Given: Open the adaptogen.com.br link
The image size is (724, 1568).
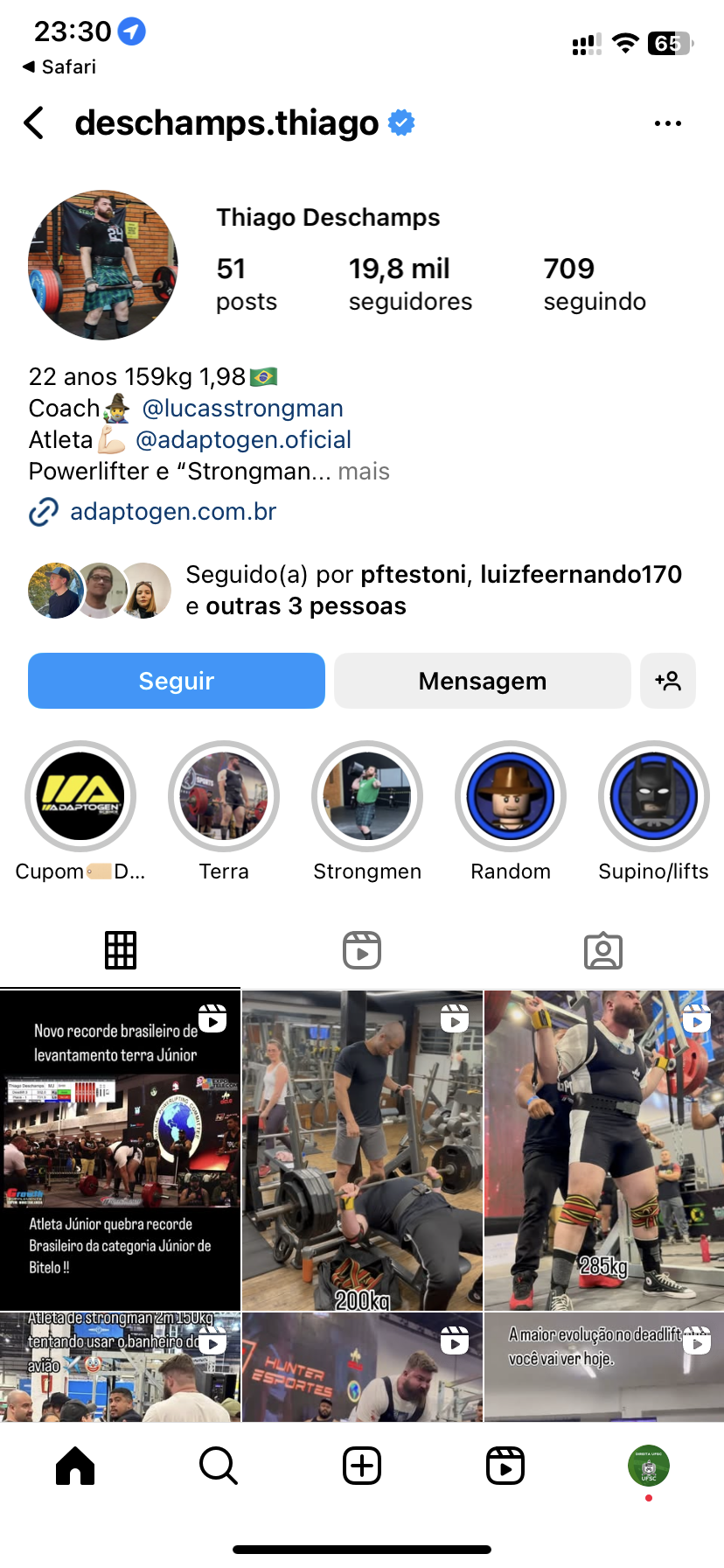Looking at the screenshot, I should (x=173, y=512).
